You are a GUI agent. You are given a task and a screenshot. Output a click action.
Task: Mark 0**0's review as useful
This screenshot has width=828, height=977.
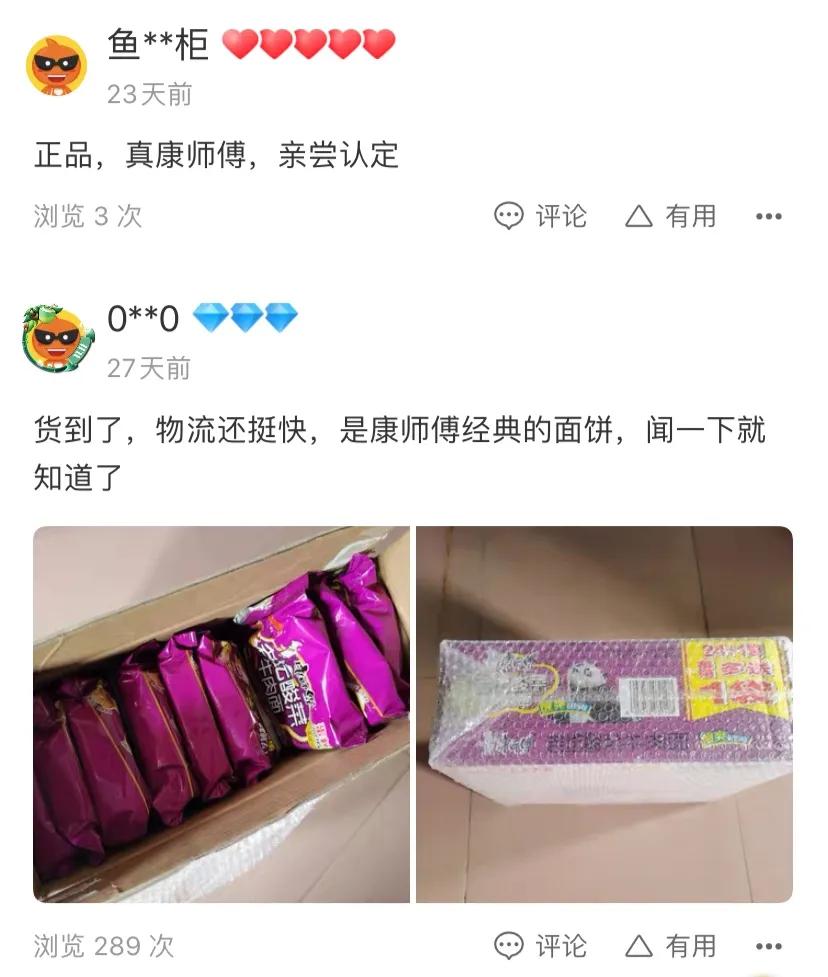click(x=671, y=945)
